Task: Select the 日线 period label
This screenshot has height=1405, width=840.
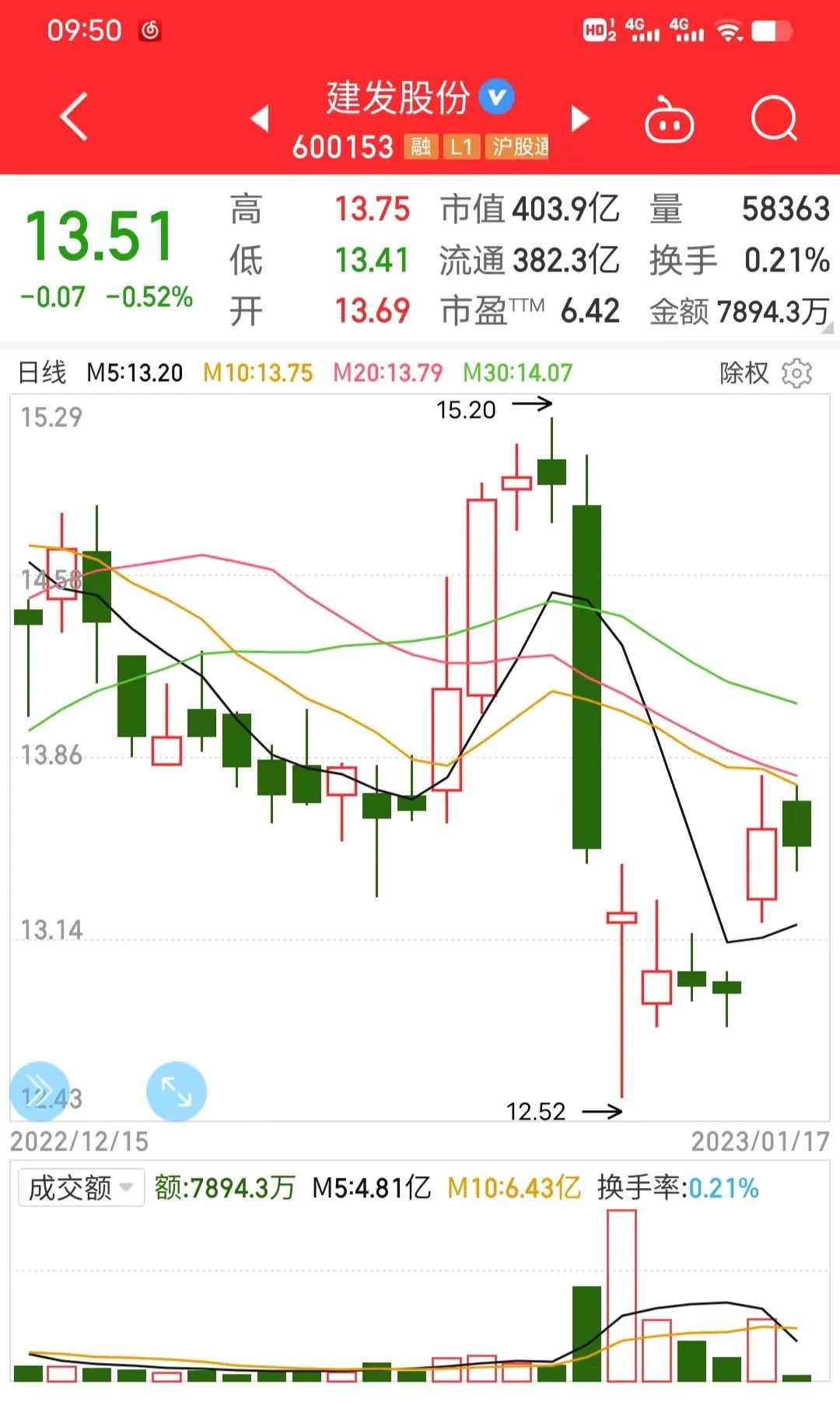Action: [43, 373]
